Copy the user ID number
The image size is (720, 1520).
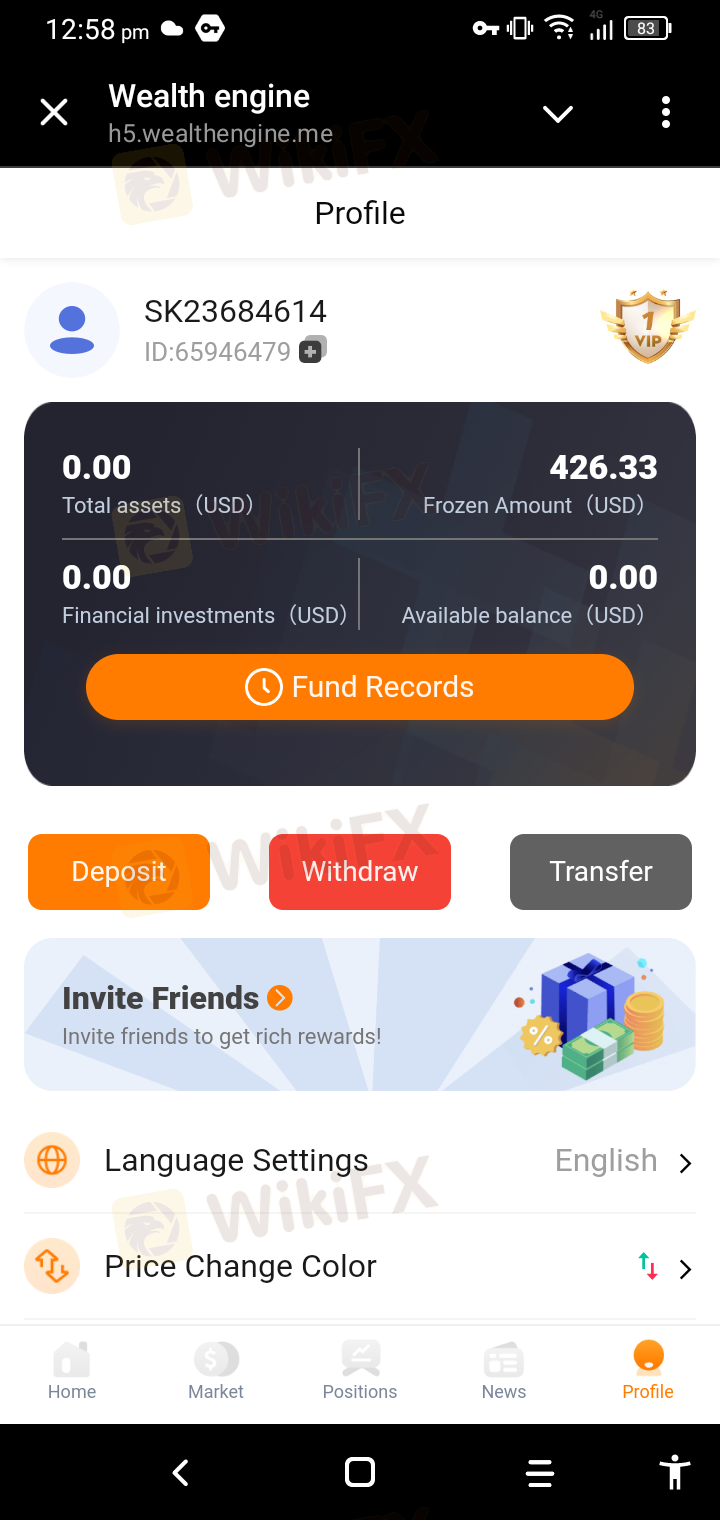[312, 350]
